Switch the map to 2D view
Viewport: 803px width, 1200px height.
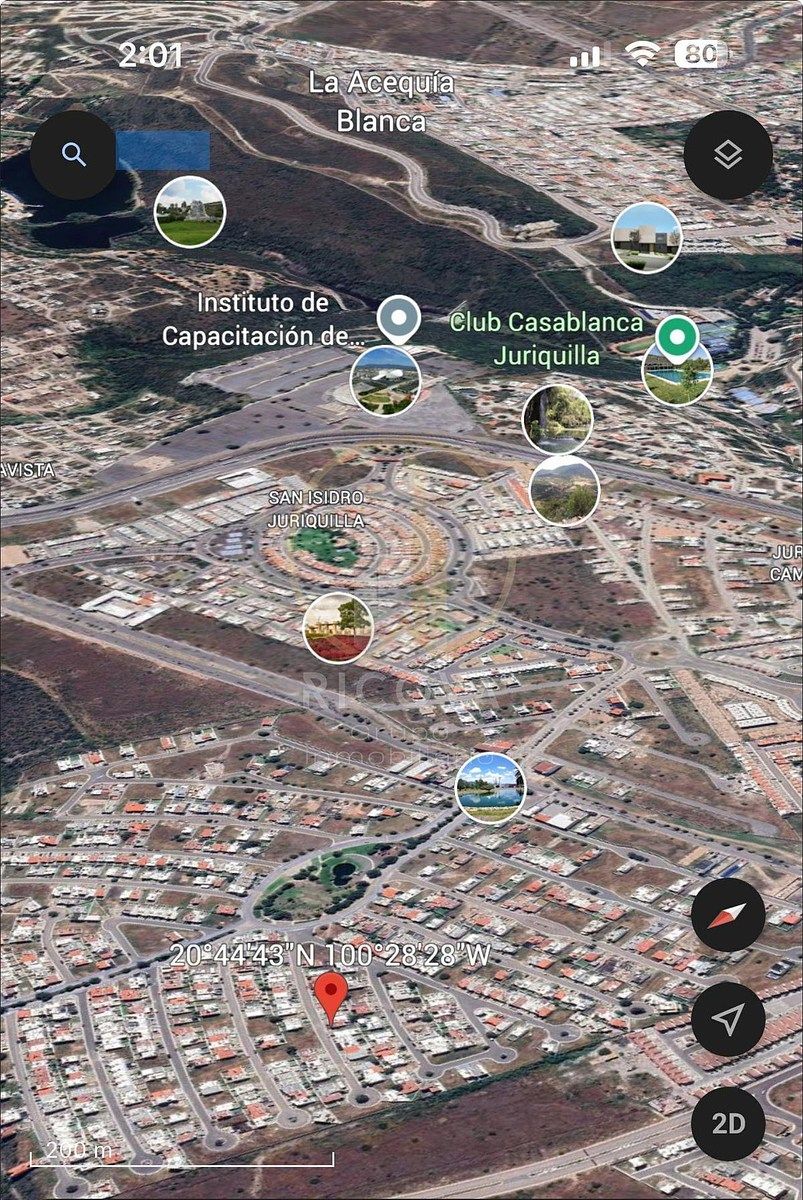[x=728, y=1123]
